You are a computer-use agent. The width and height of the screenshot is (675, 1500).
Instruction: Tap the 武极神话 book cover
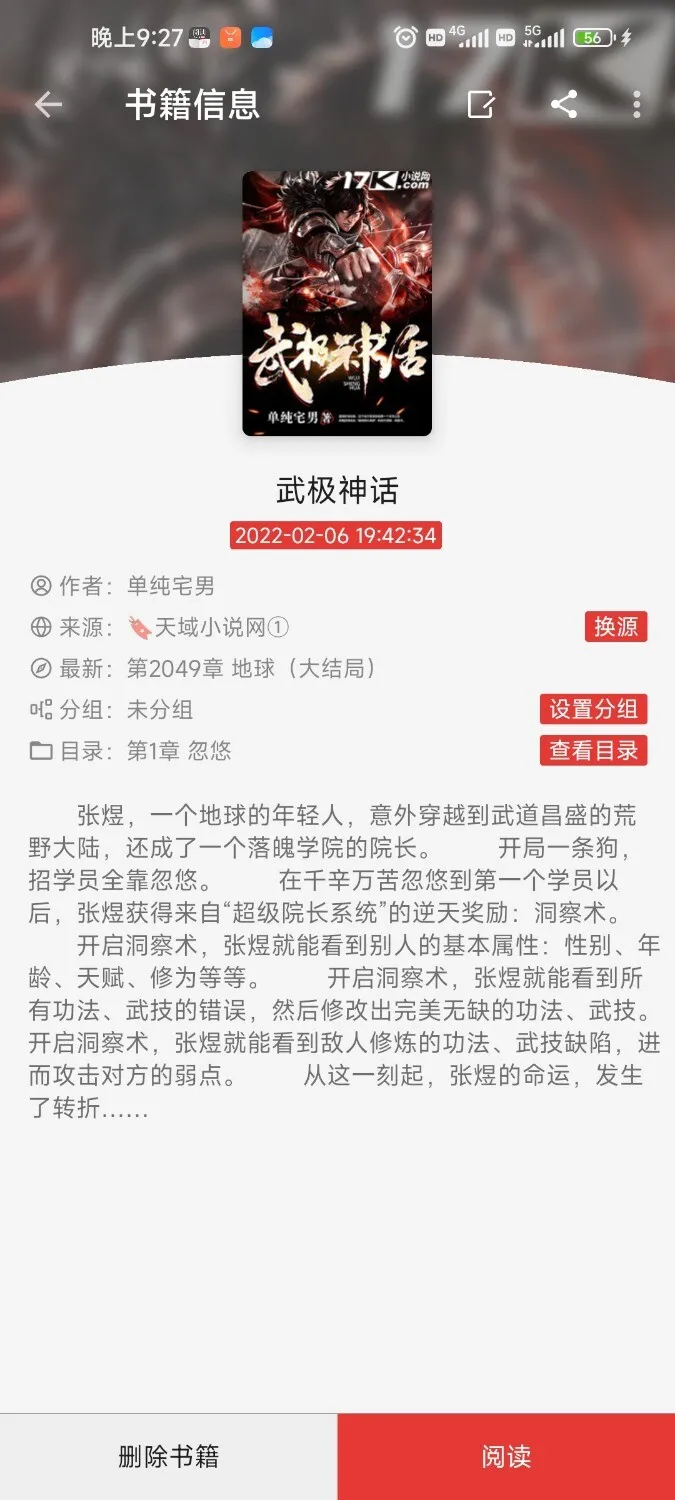[x=337, y=302]
